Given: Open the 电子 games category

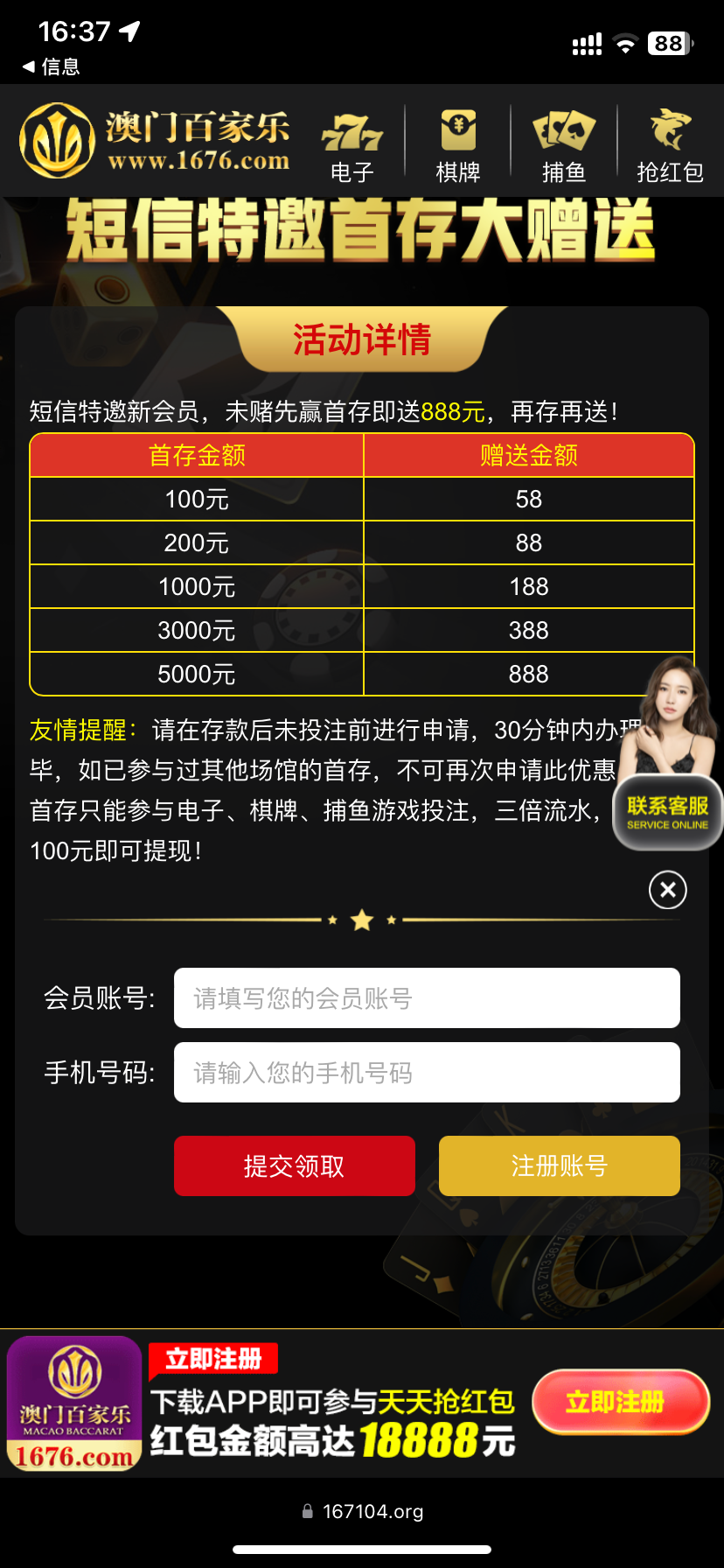Looking at the screenshot, I should pos(352,145).
